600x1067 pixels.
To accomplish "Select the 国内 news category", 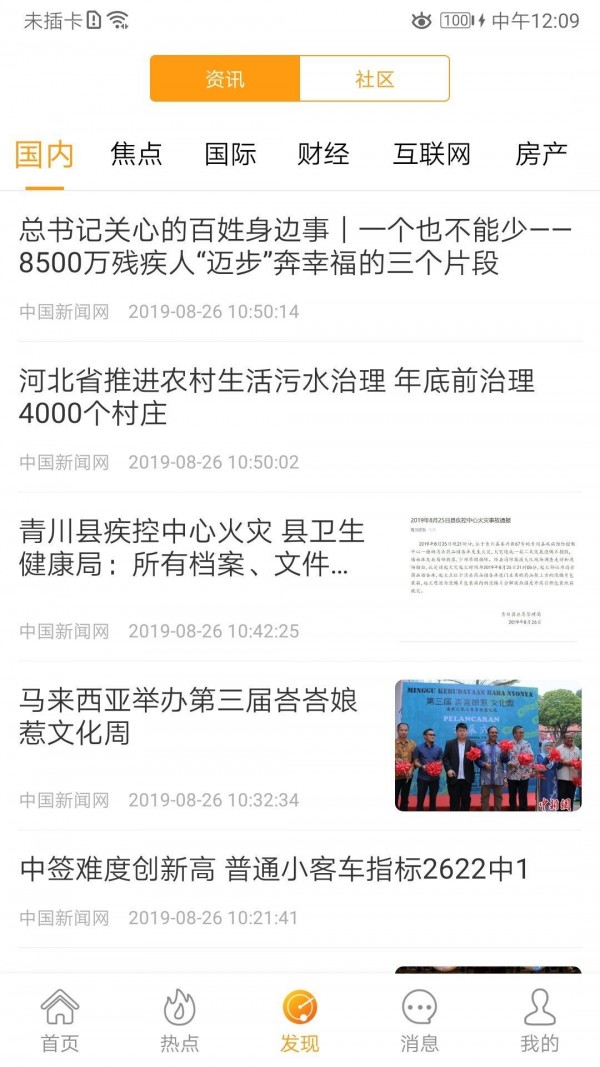I will (x=45, y=154).
